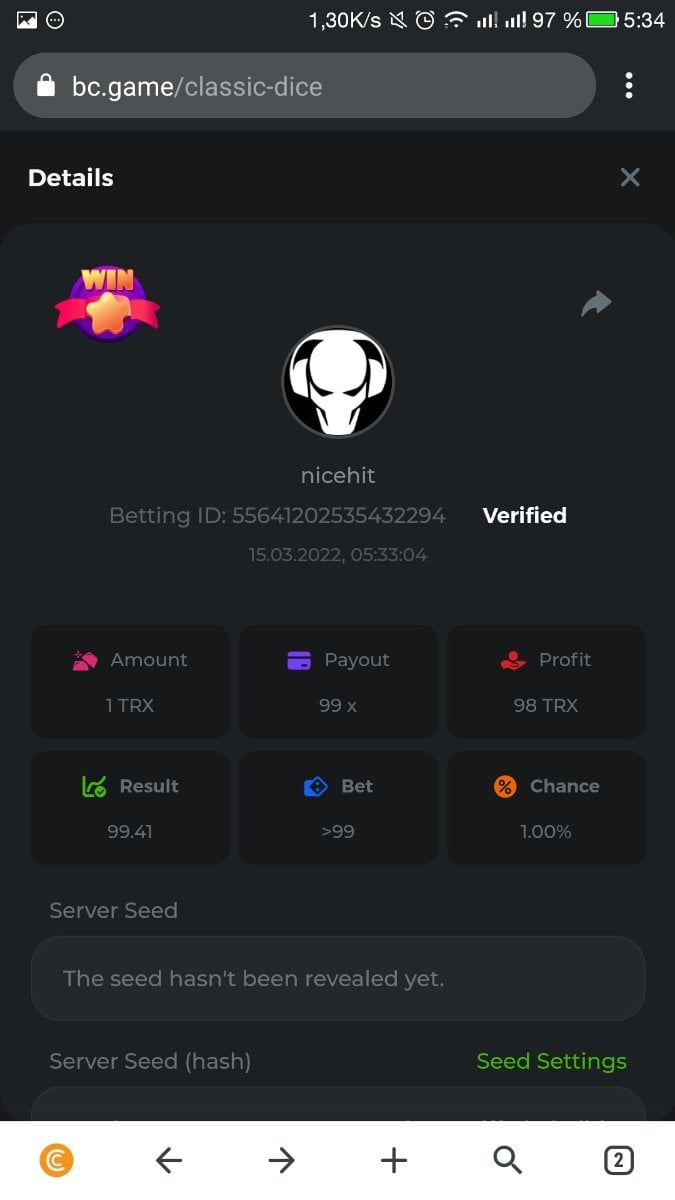The image size is (675, 1200).
Task: Open nicehit's profile avatar
Action: coord(338,381)
